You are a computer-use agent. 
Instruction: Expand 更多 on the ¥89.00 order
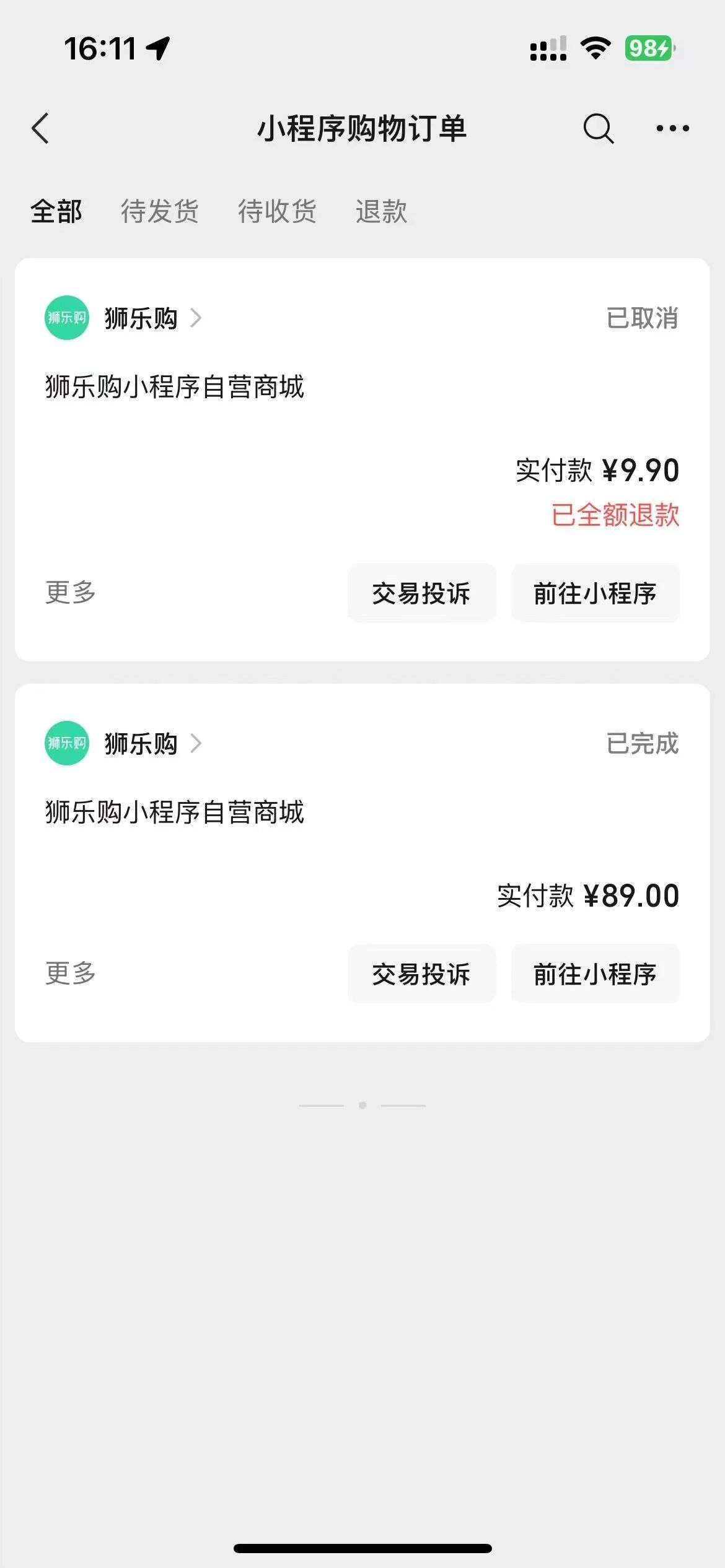pyautogui.click(x=71, y=973)
